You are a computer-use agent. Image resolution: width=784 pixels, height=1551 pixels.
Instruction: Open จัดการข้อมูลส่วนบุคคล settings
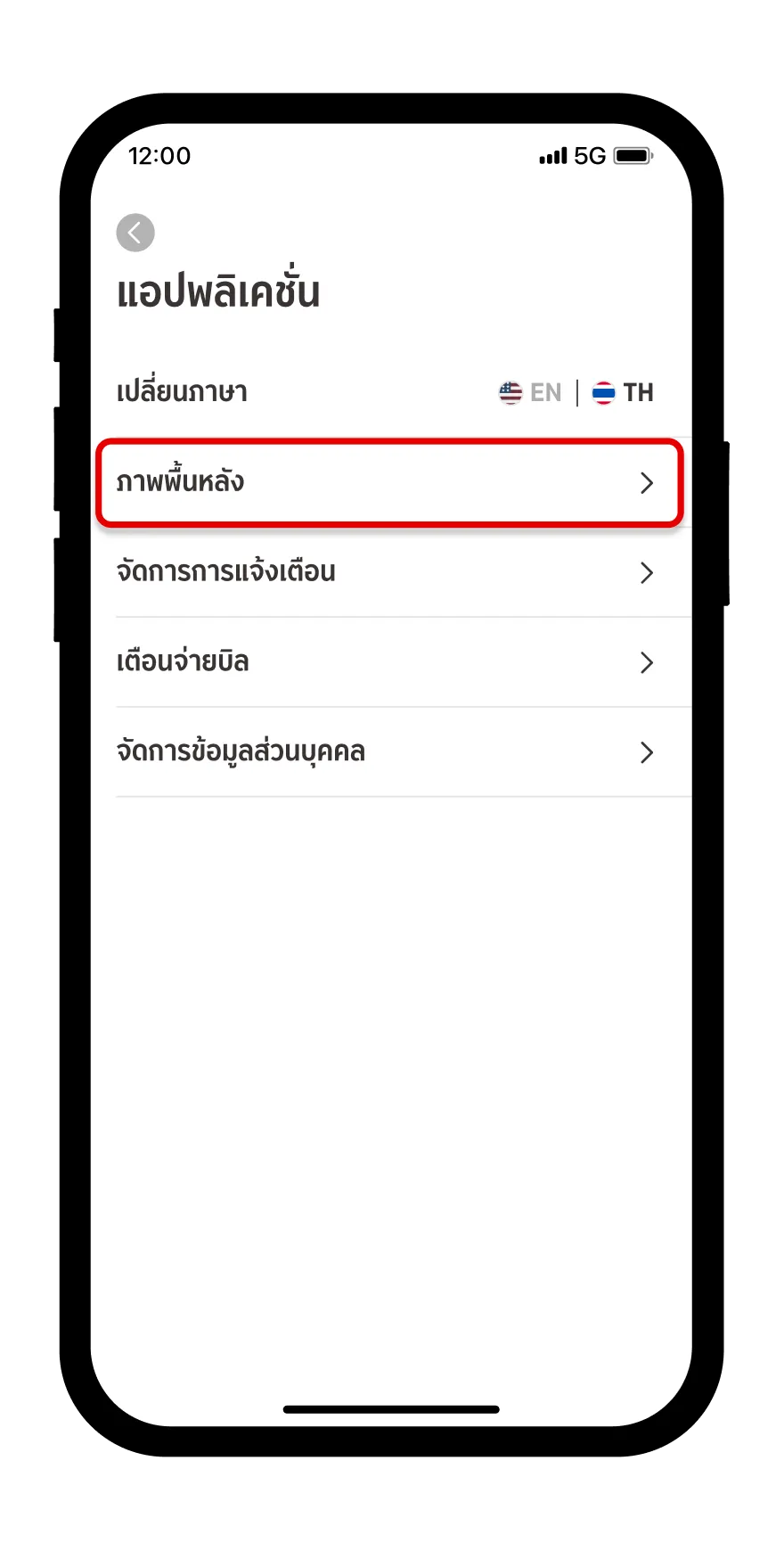(389, 752)
